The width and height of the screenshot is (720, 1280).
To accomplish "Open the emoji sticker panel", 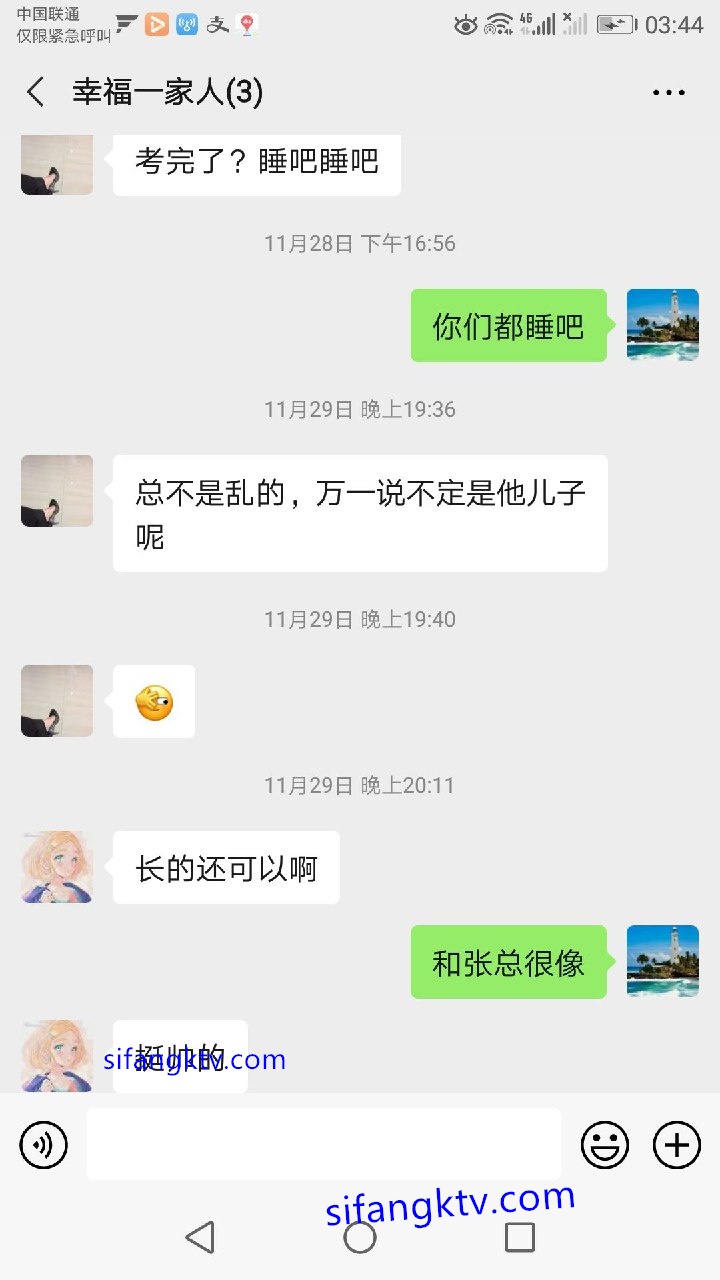I will (605, 1145).
